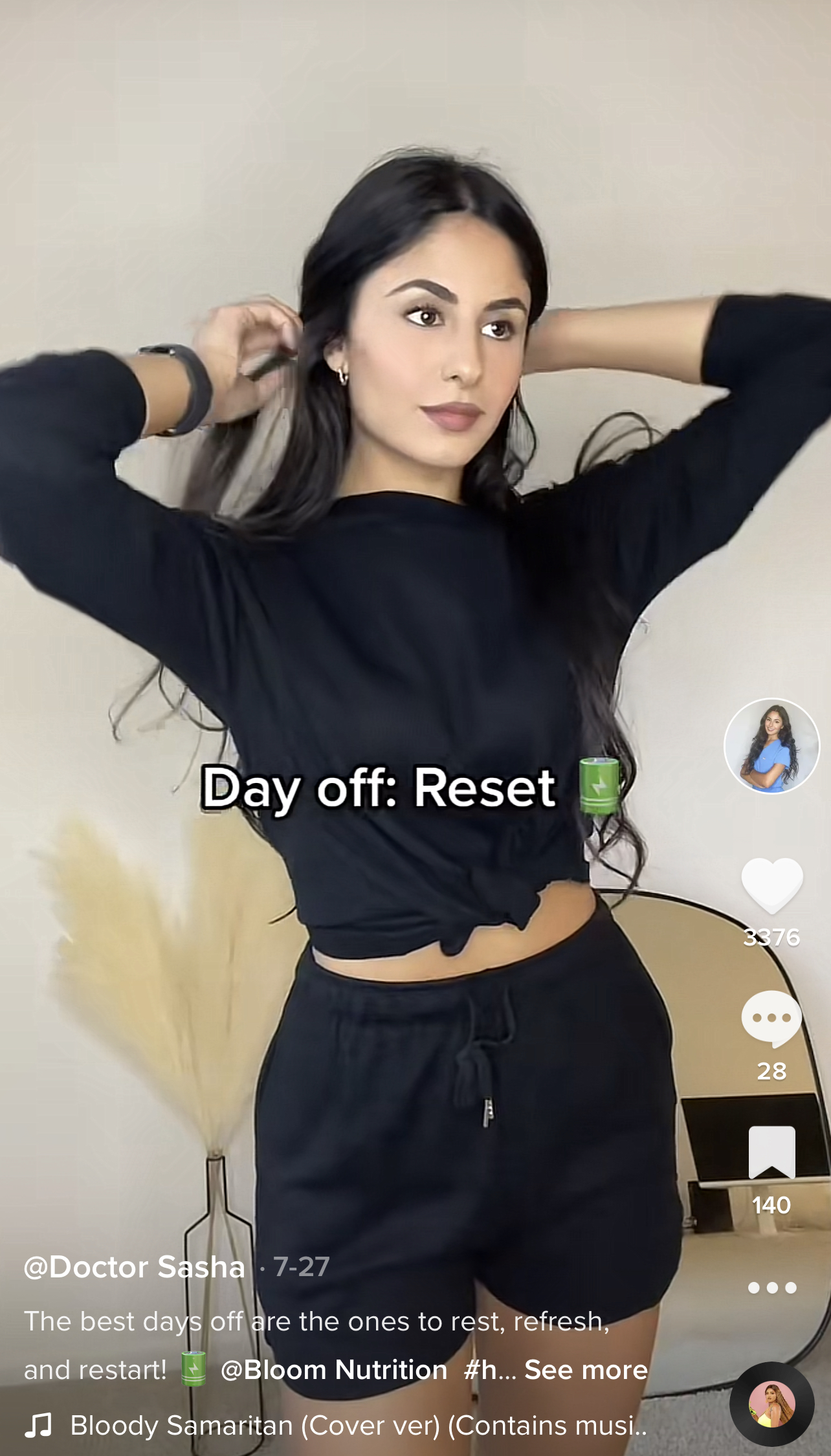Open the spinning sound disc

[x=771, y=1404]
